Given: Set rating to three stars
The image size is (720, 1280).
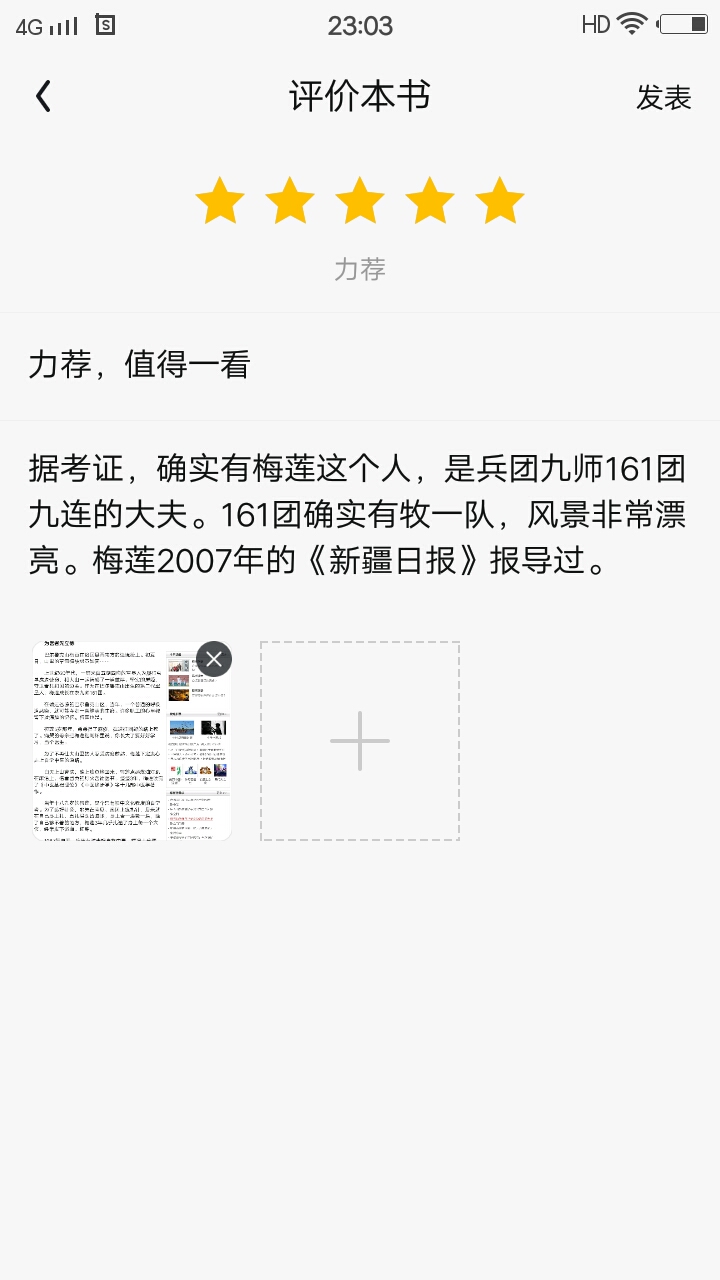Looking at the screenshot, I should 360,201.
